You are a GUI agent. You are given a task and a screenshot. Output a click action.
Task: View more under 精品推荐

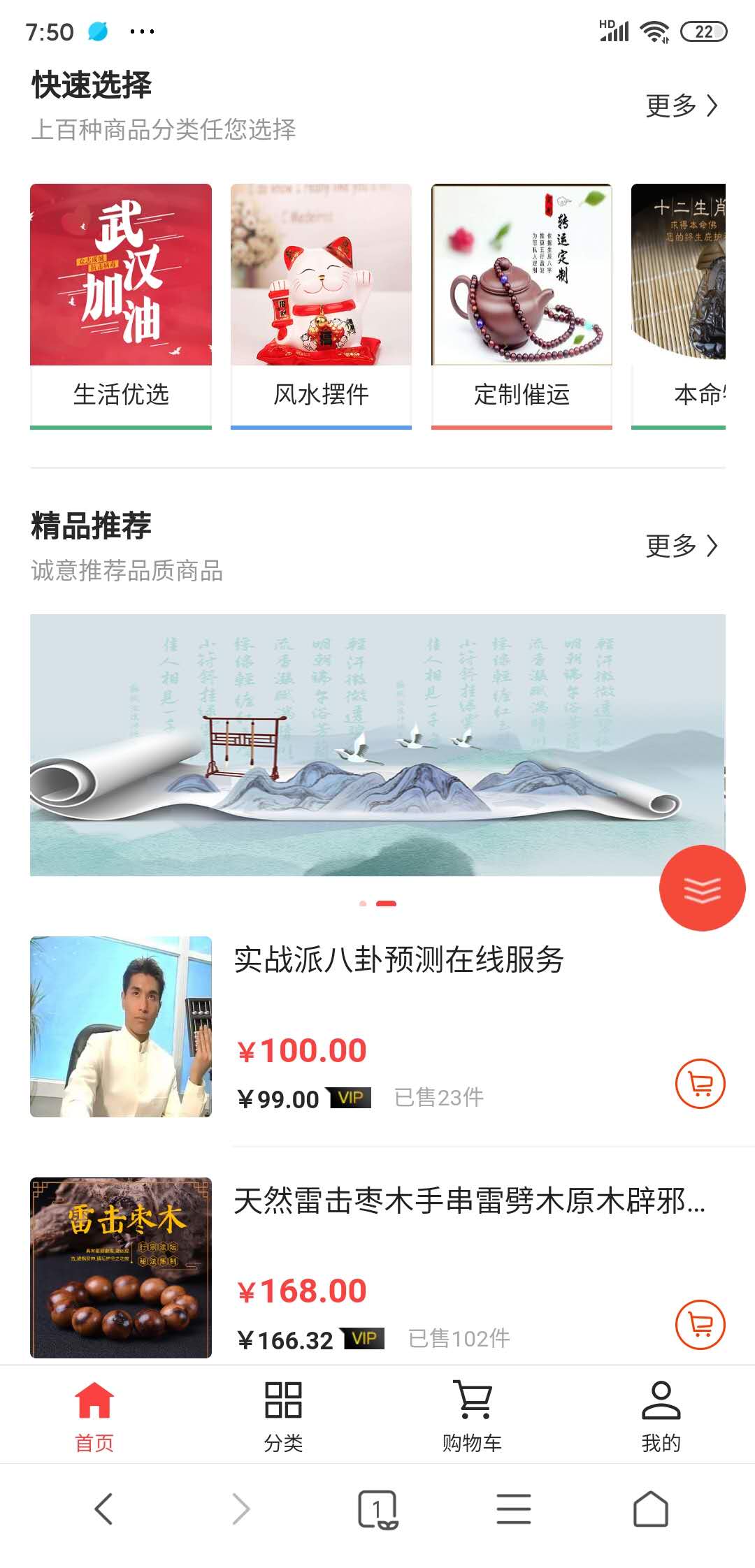click(681, 546)
